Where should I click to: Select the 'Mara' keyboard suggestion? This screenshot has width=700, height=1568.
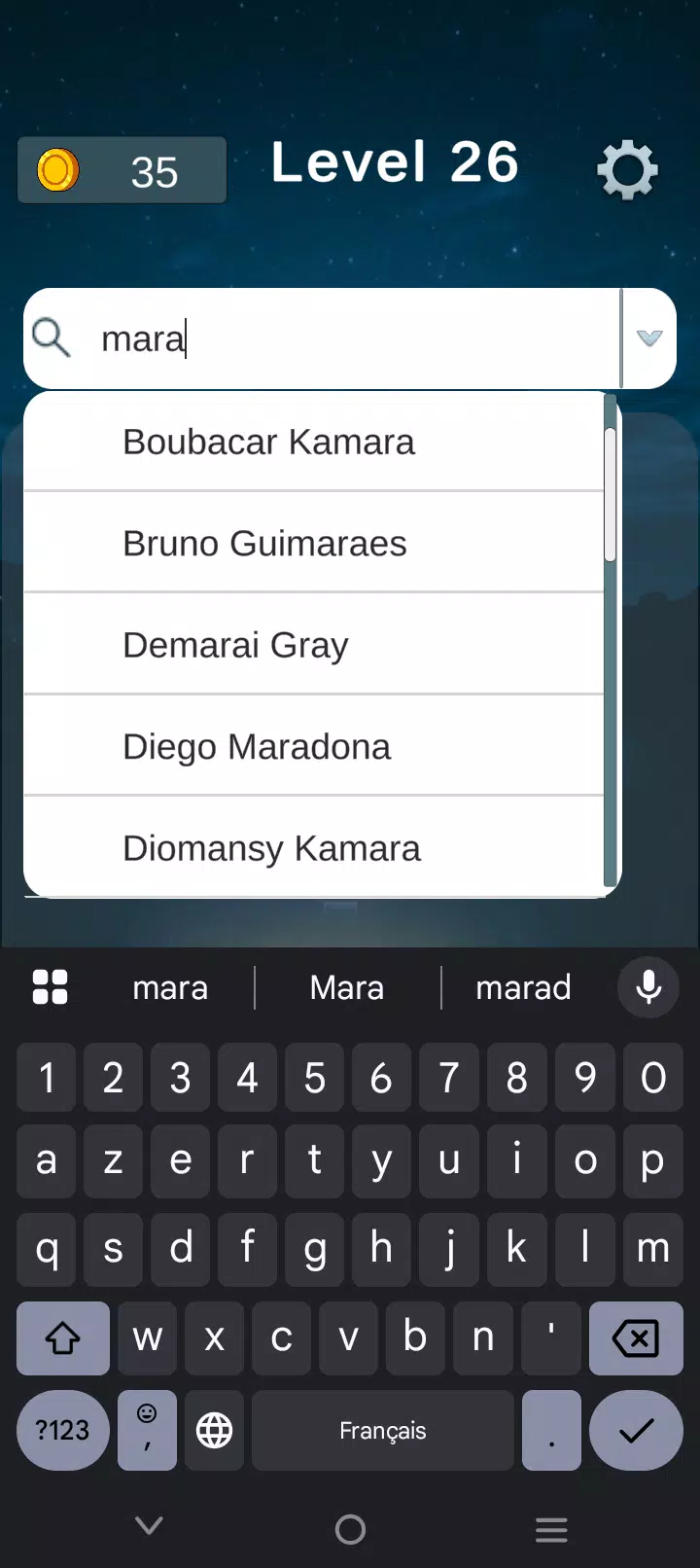(x=347, y=987)
